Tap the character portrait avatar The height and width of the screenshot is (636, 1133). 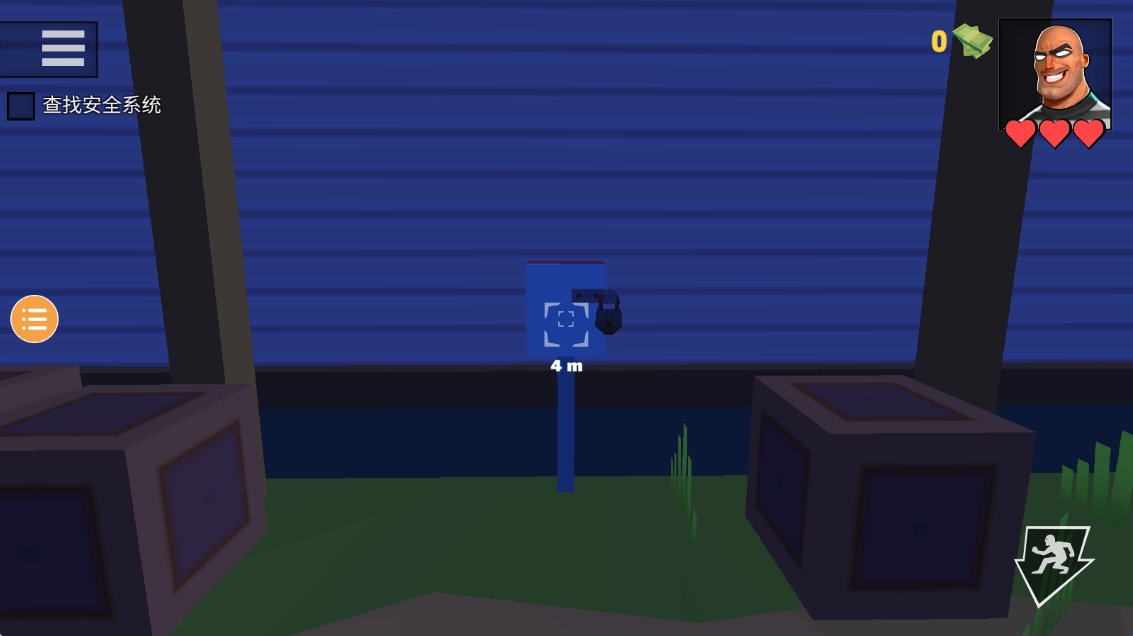coord(1054,73)
